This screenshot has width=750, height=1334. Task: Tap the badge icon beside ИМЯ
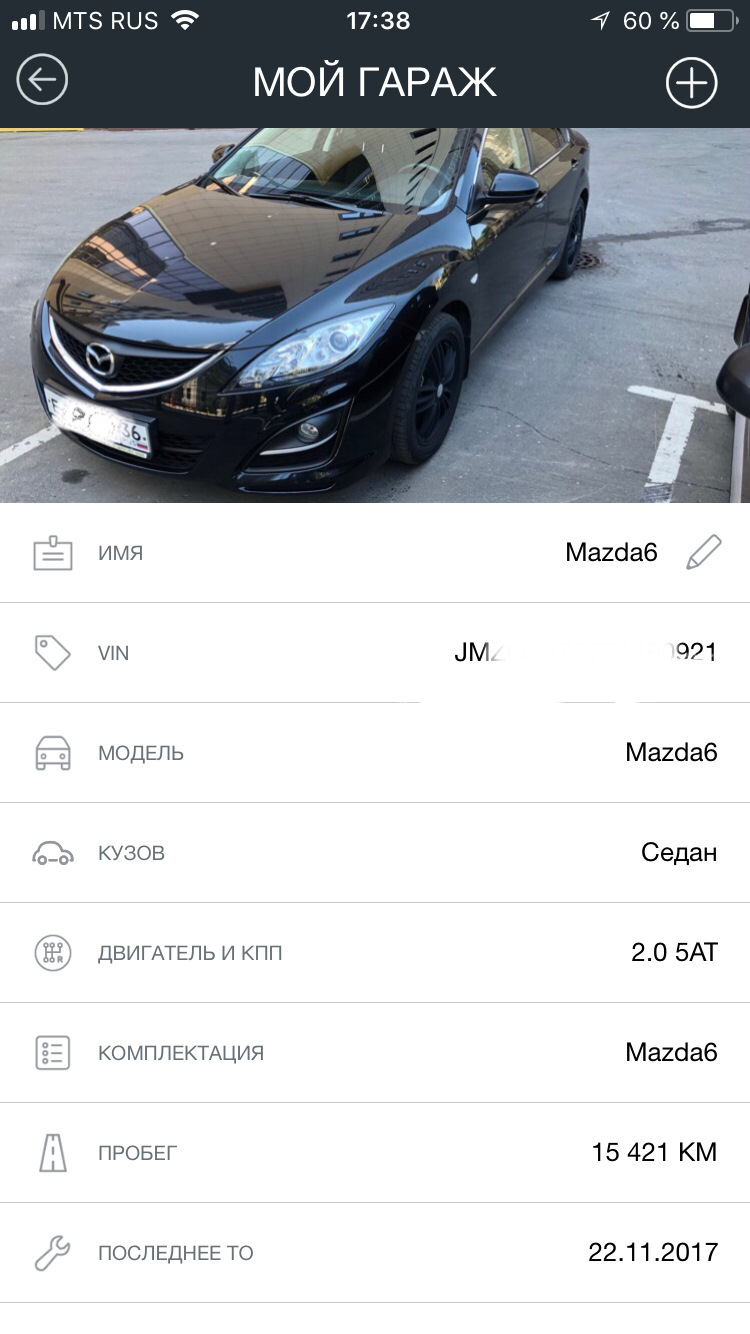point(53,552)
